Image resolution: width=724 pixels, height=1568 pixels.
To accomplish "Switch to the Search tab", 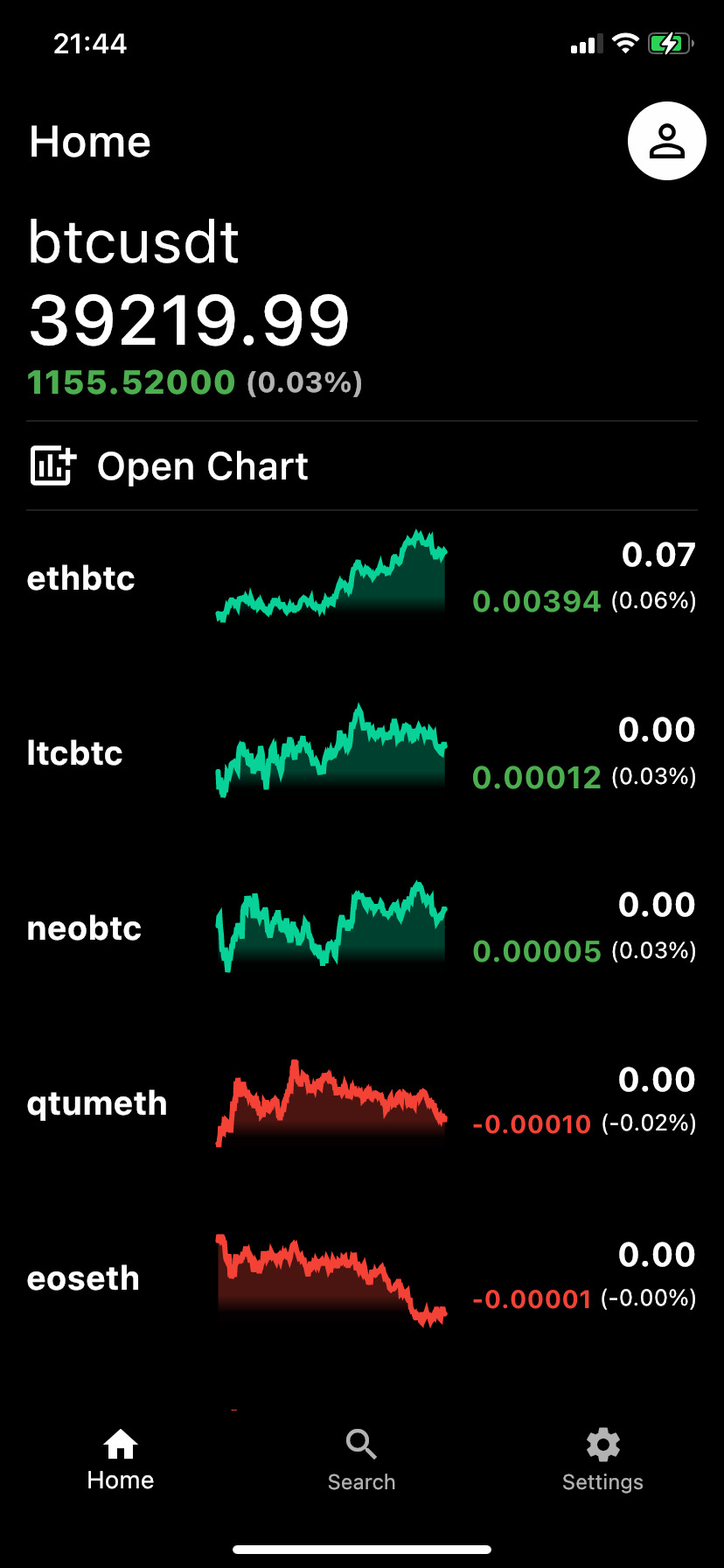I will tap(361, 1459).
